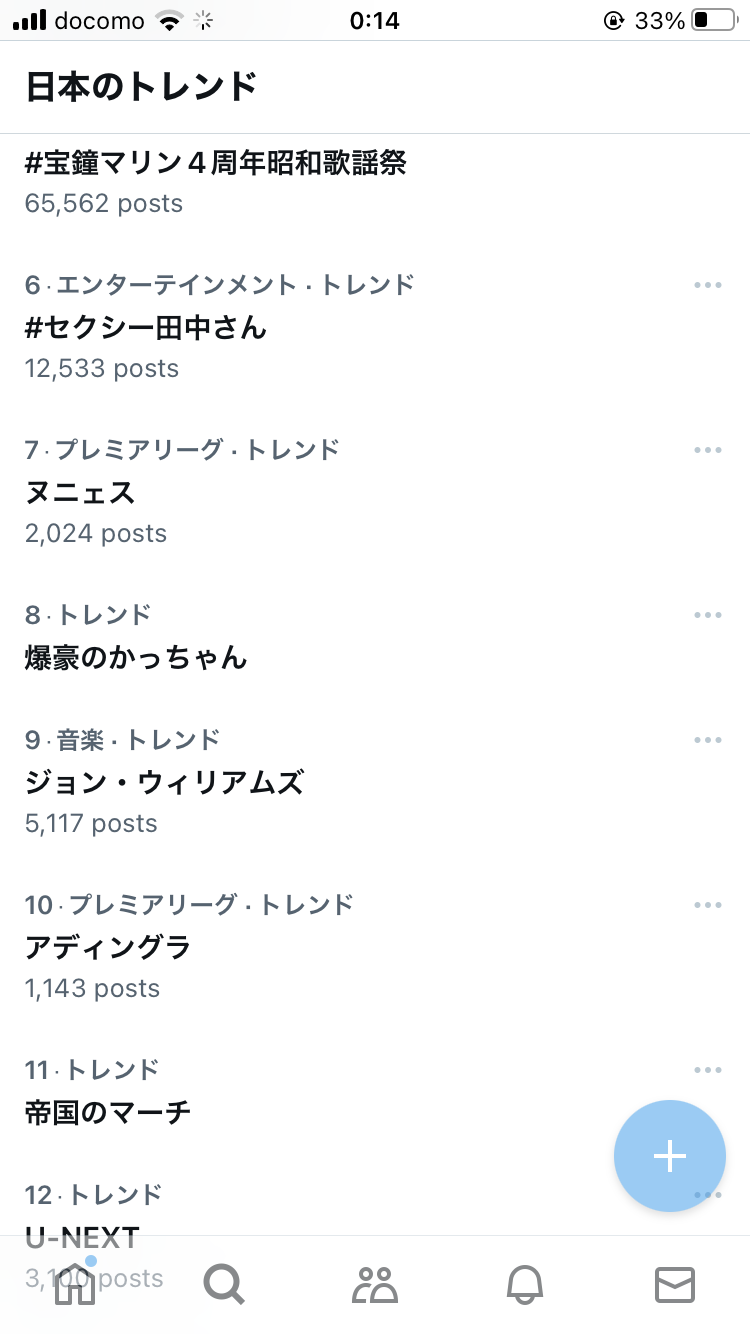Image resolution: width=750 pixels, height=1334 pixels.
Task: Open the アディングラ trend
Action: pyautogui.click(x=375, y=945)
